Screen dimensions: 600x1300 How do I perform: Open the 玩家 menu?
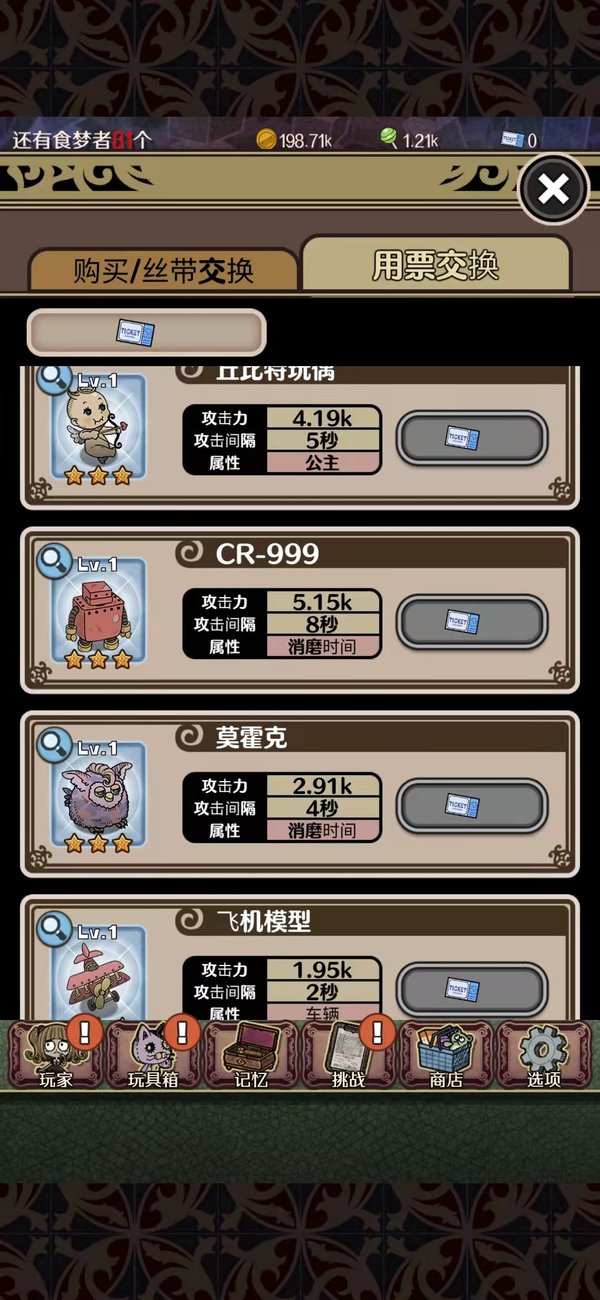(x=56, y=1056)
